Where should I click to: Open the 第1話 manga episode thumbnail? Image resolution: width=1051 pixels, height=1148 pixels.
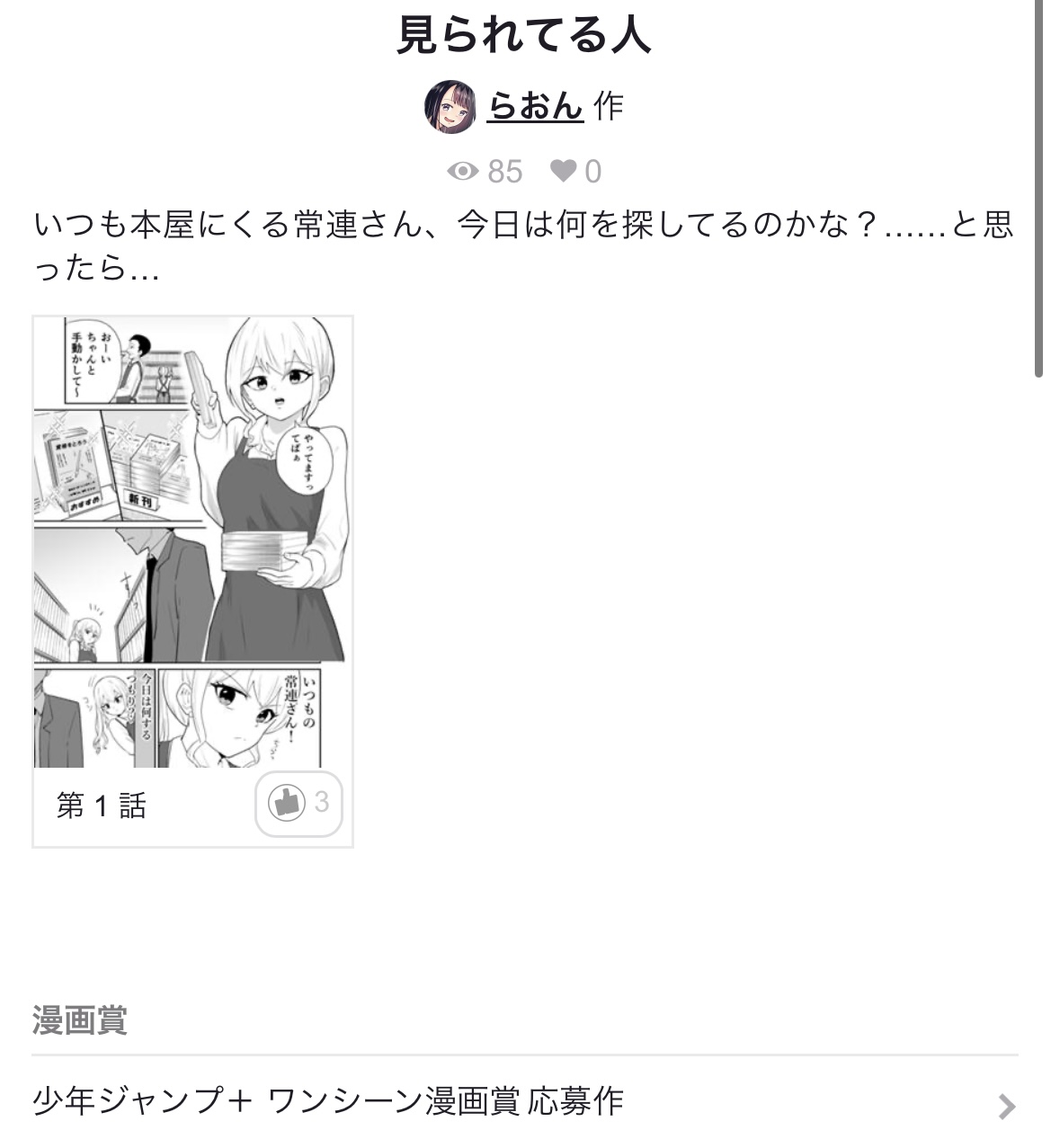click(191, 542)
